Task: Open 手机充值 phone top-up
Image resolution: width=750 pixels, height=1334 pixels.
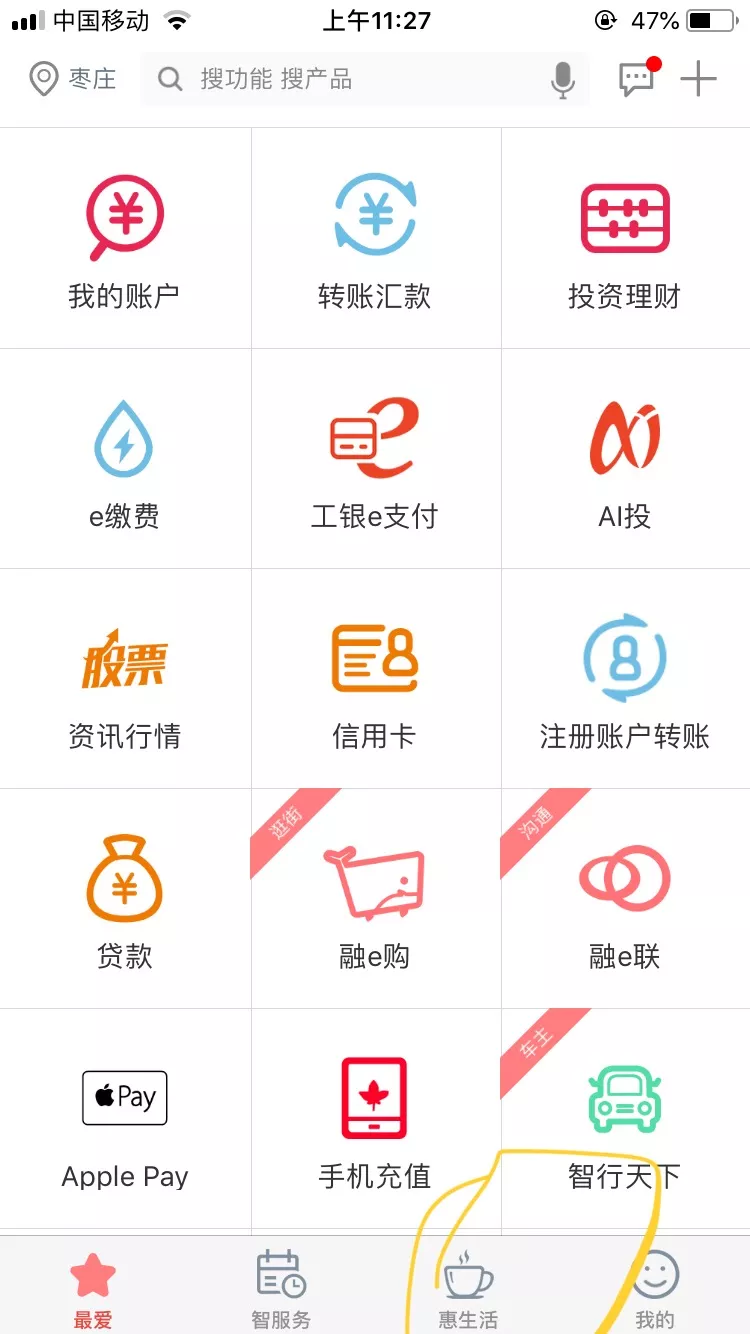Action: click(x=375, y=1118)
